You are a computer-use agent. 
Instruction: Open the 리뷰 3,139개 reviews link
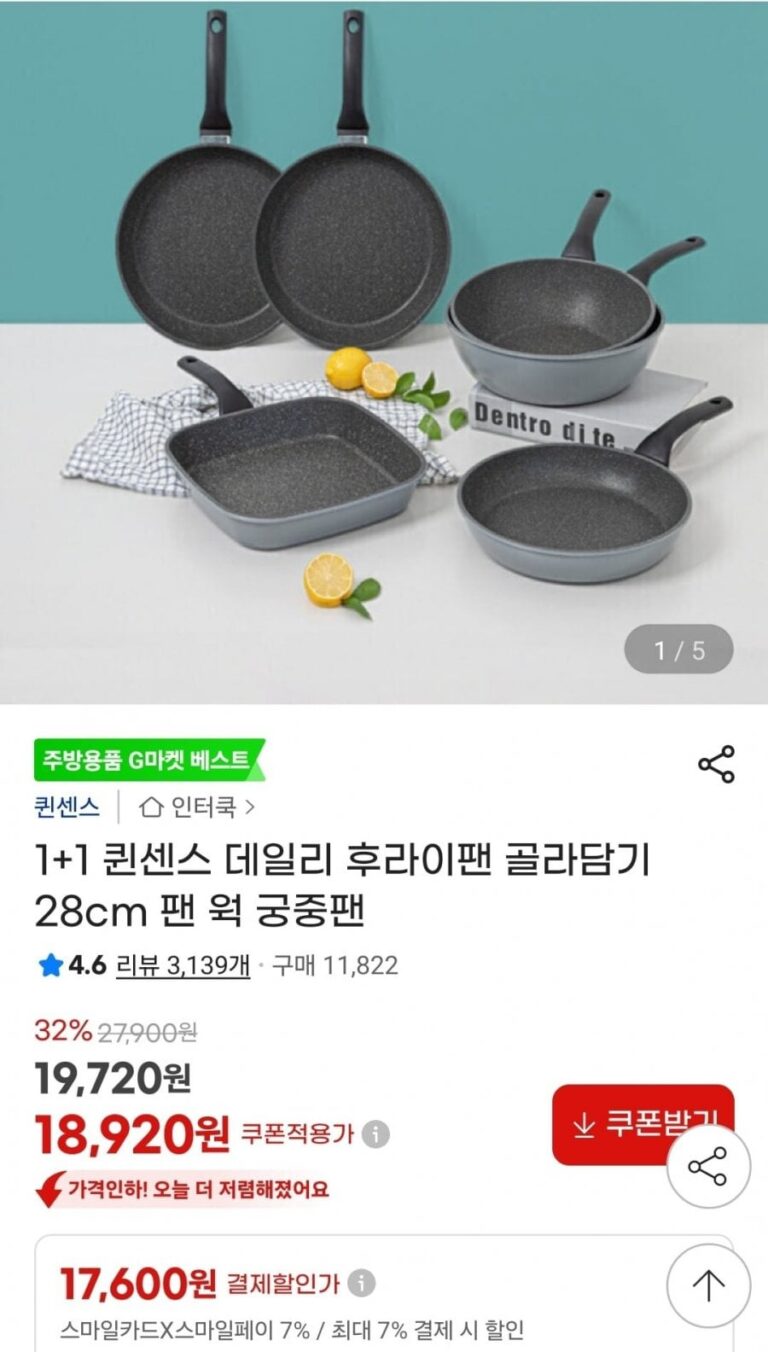pos(183,965)
